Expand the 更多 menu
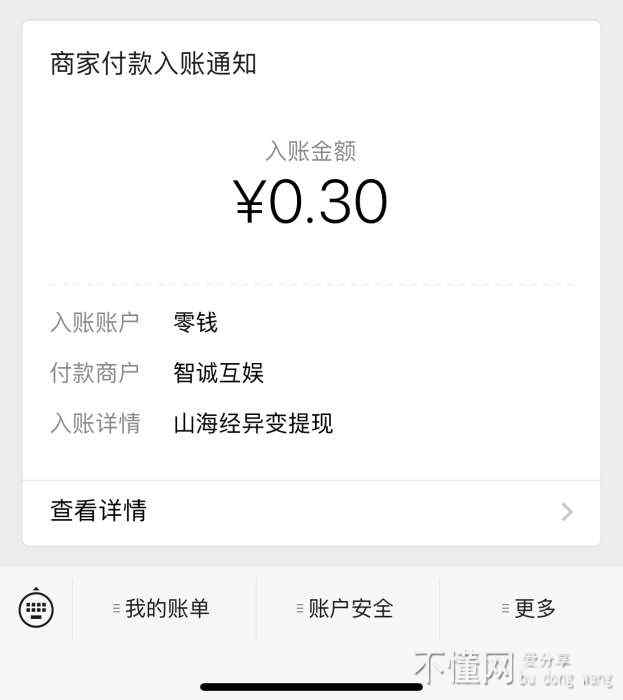The height and width of the screenshot is (700, 623). (x=530, y=608)
